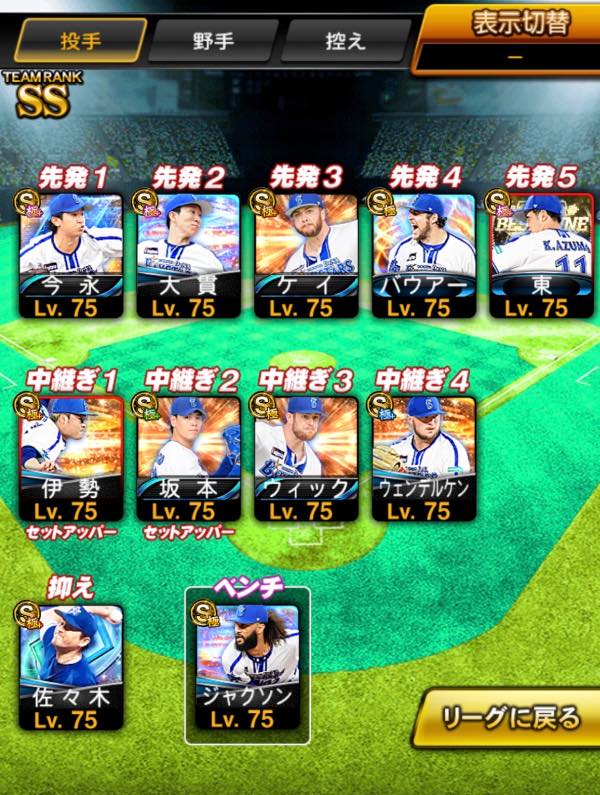Screen dimensions: 600x795
Task: Select ジャクソン bench card
Action: point(248,667)
